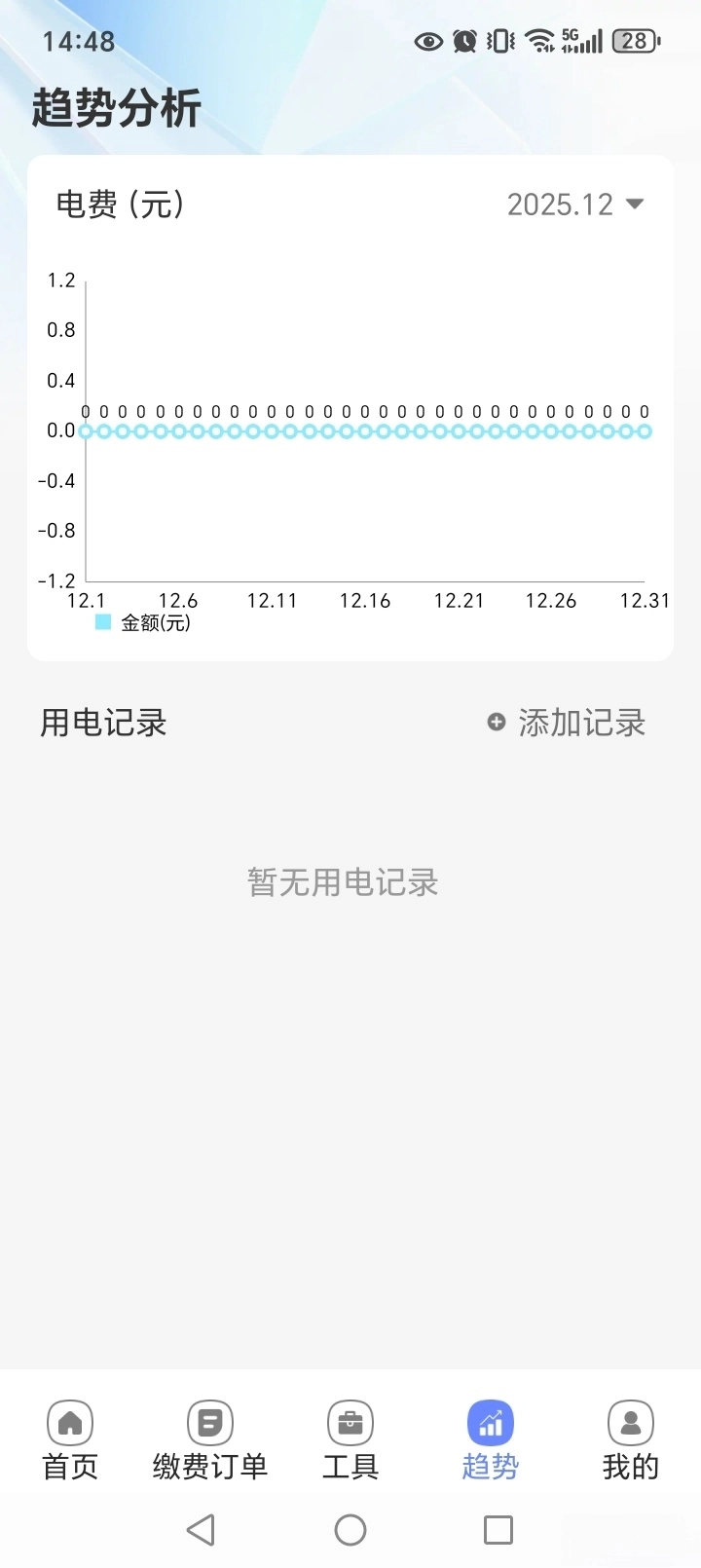Image resolution: width=701 pixels, height=1568 pixels.
Task: Click the plus icon next to 添加记录
Action: (x=495, y=723)
